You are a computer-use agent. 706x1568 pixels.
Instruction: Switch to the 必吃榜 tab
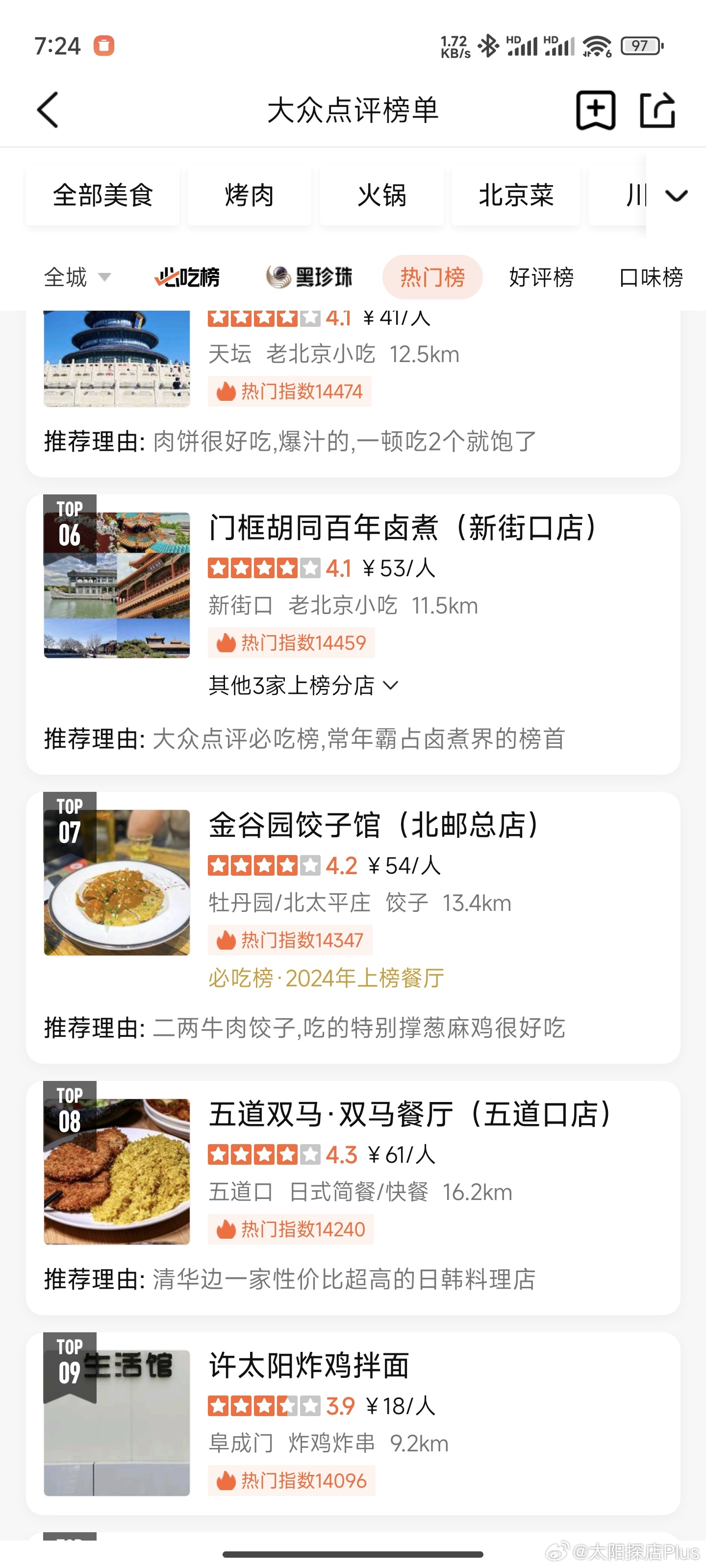(x=187, y=277)
